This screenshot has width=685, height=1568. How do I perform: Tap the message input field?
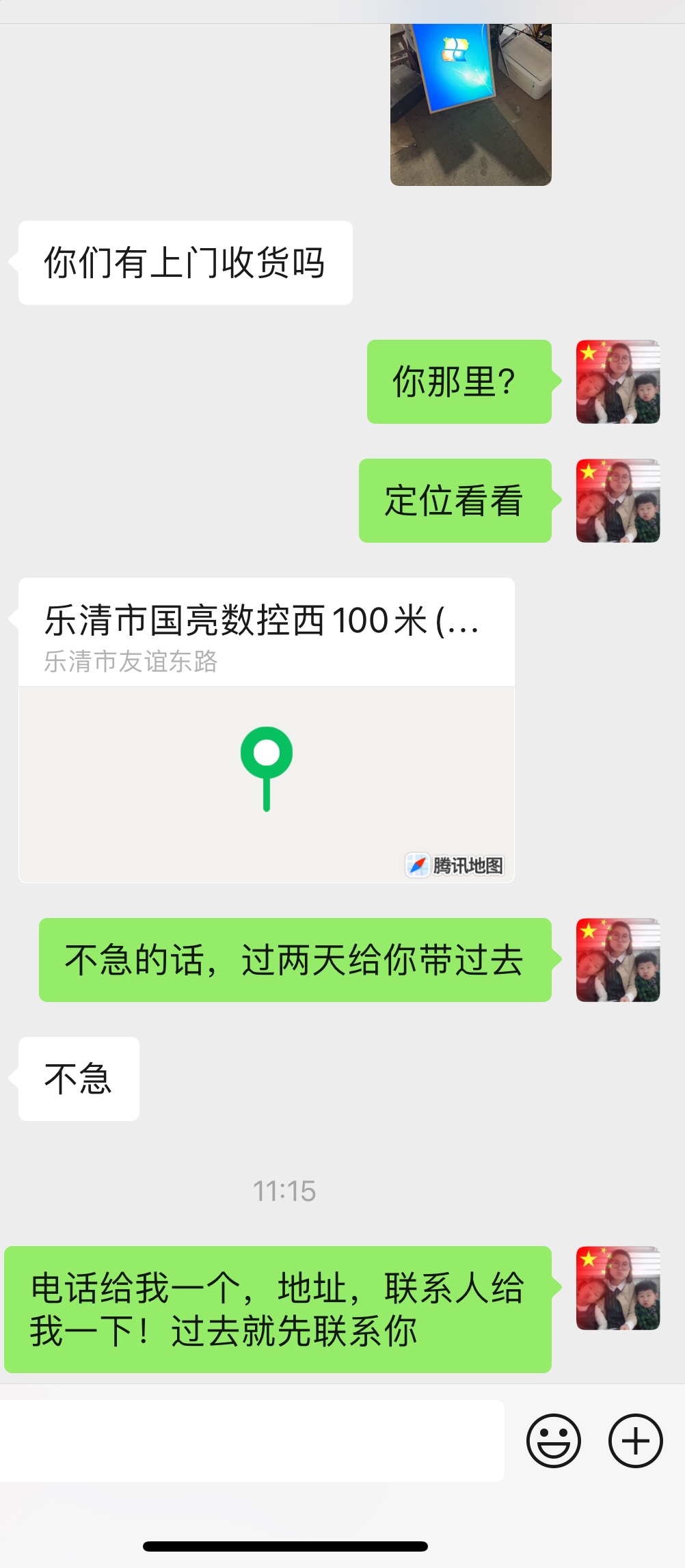pyautogui.click(x=252, y=1441)
